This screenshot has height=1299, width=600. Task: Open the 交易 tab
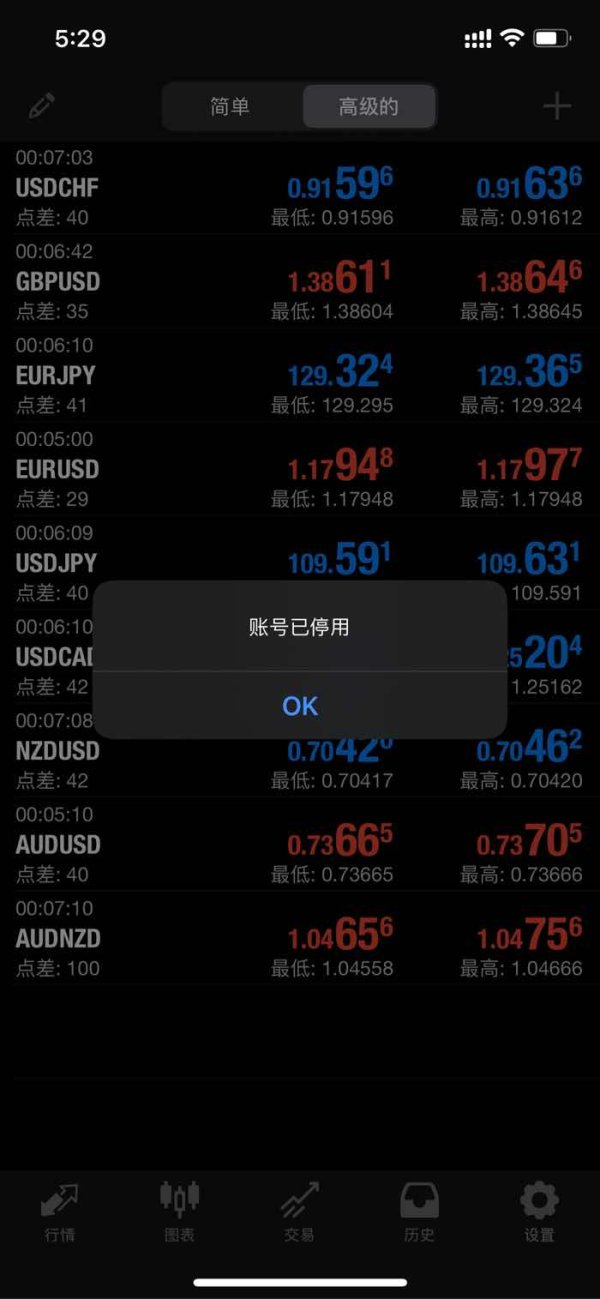point(300,1211)
